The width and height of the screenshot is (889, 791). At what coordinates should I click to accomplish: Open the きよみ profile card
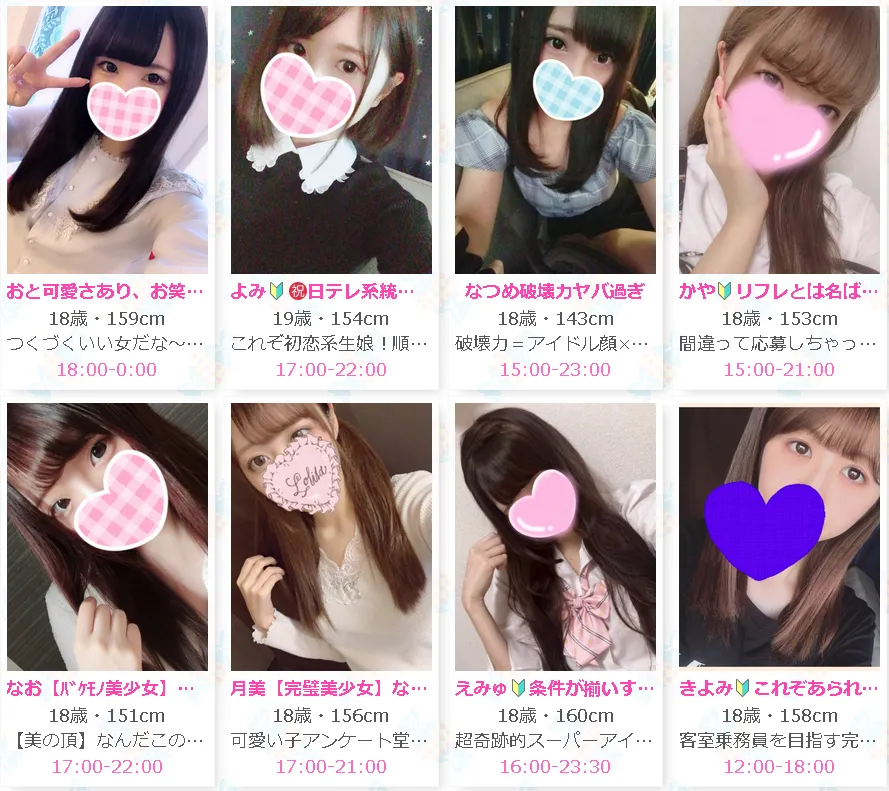779,537
